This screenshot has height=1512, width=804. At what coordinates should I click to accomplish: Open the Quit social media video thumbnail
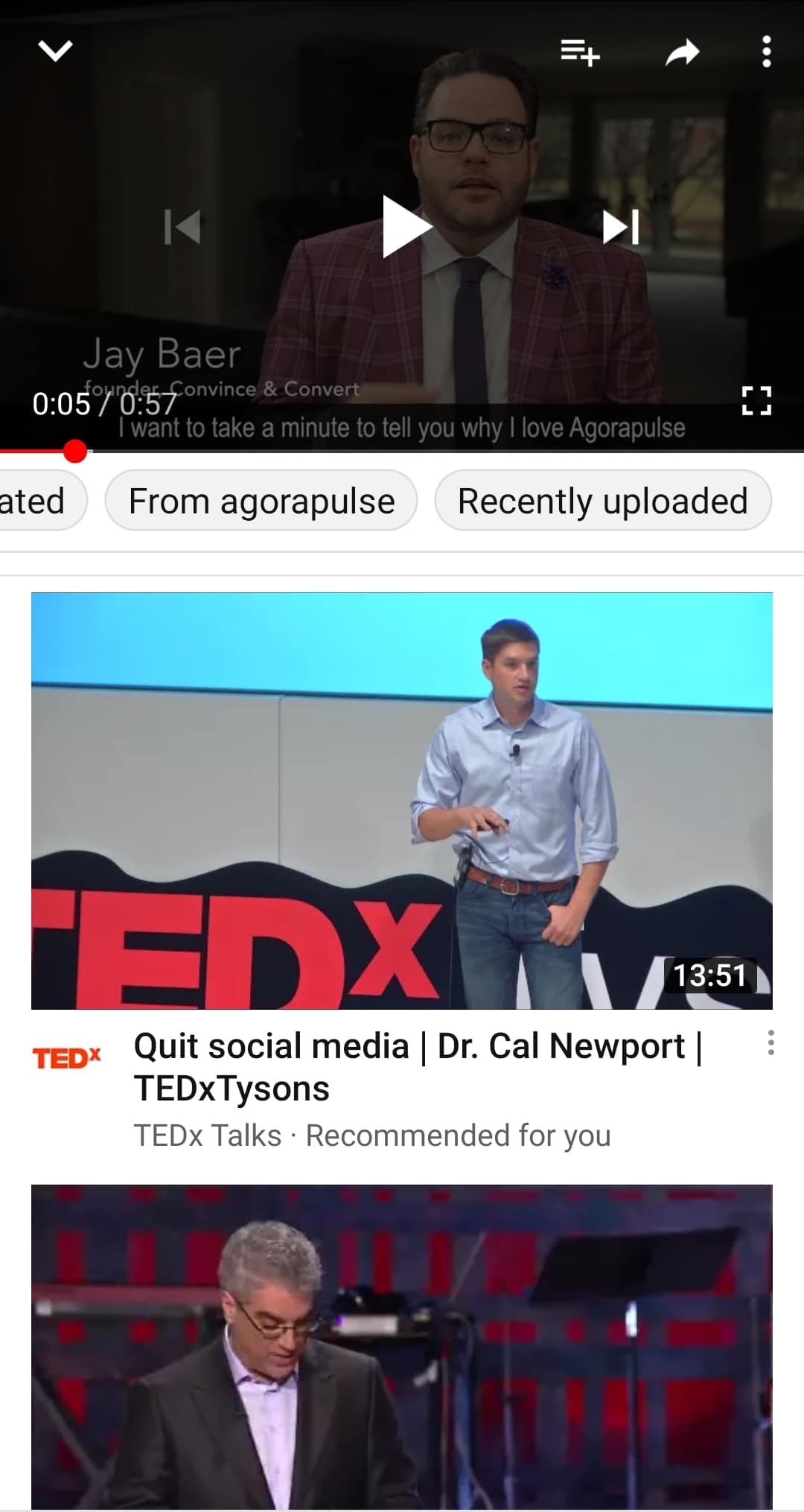(x=402, y=801)
